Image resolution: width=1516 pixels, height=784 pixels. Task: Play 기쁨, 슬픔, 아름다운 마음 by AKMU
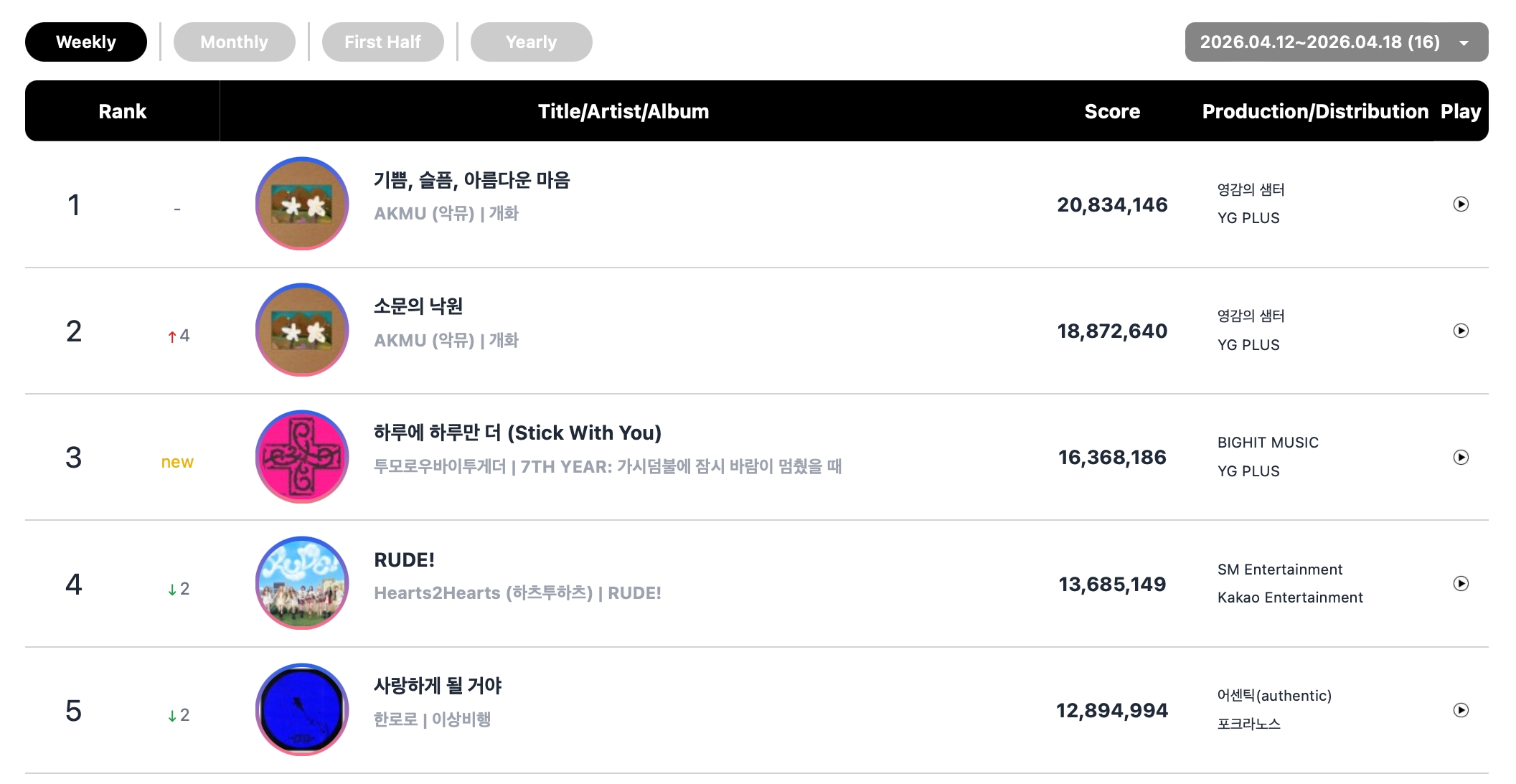(1461, 204)
